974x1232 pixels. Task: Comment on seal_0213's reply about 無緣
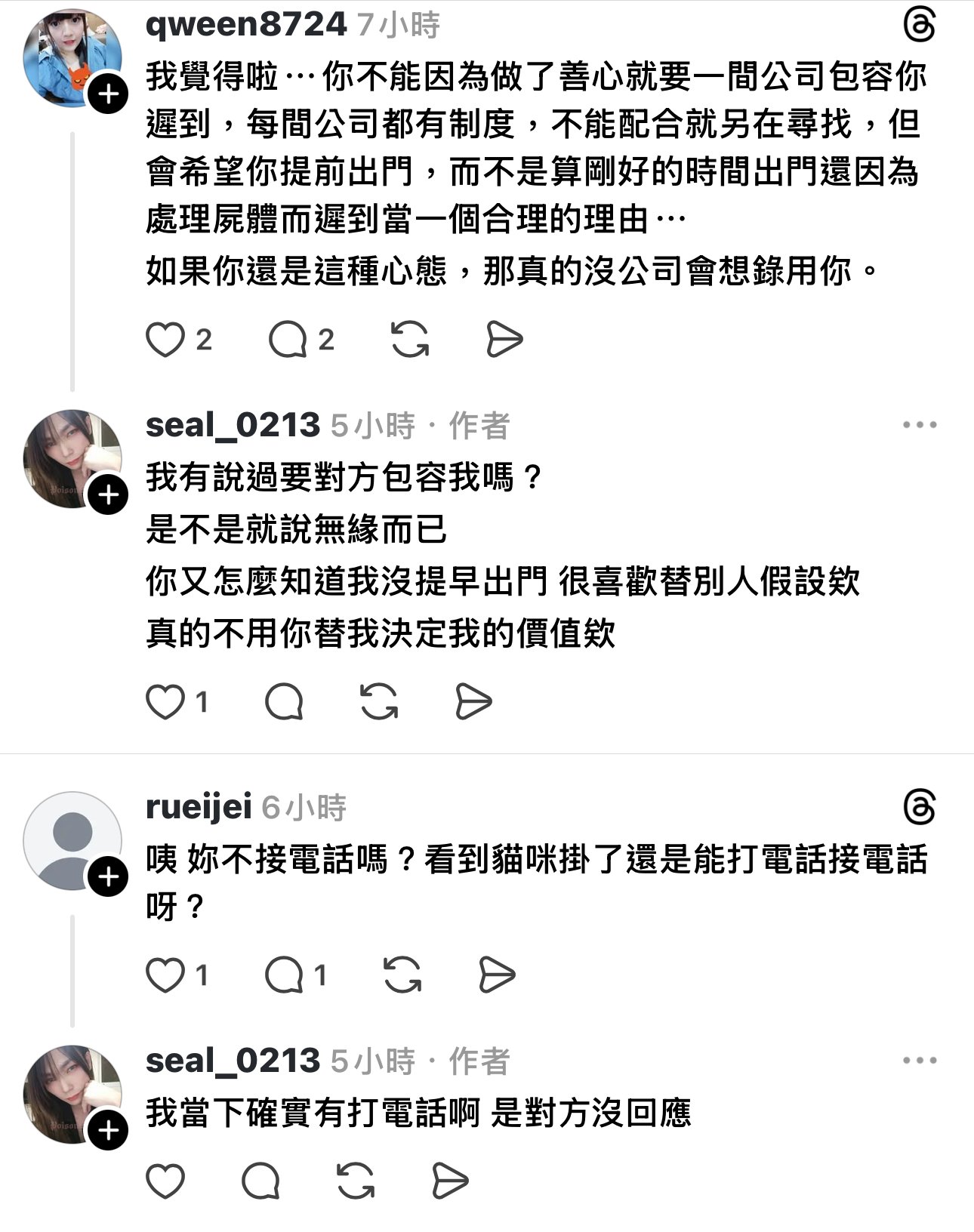[x=285, y=702]
